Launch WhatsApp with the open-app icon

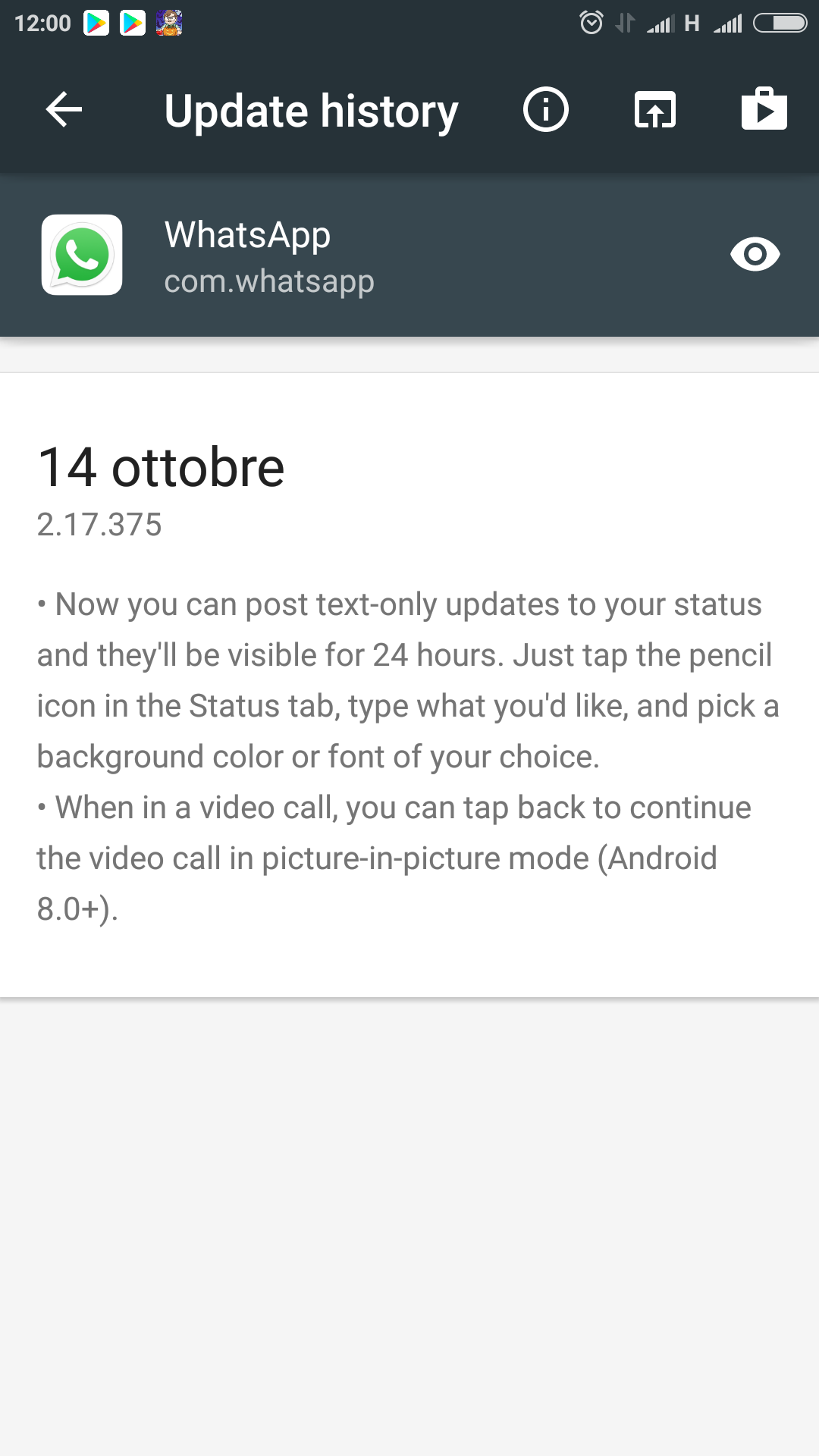(x=655, y=110)
